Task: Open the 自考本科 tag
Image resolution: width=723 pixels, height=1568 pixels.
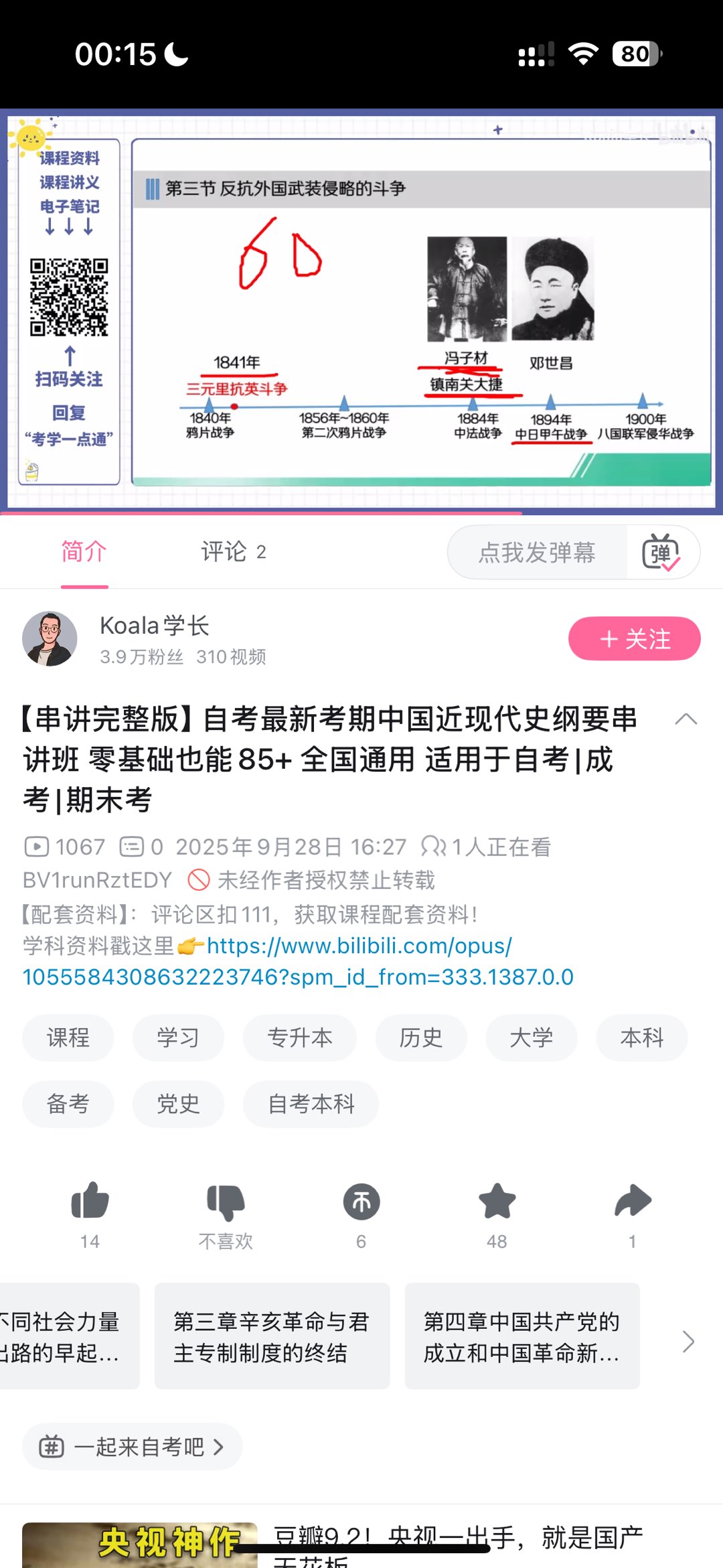Action: click(x=311, y=1104)
